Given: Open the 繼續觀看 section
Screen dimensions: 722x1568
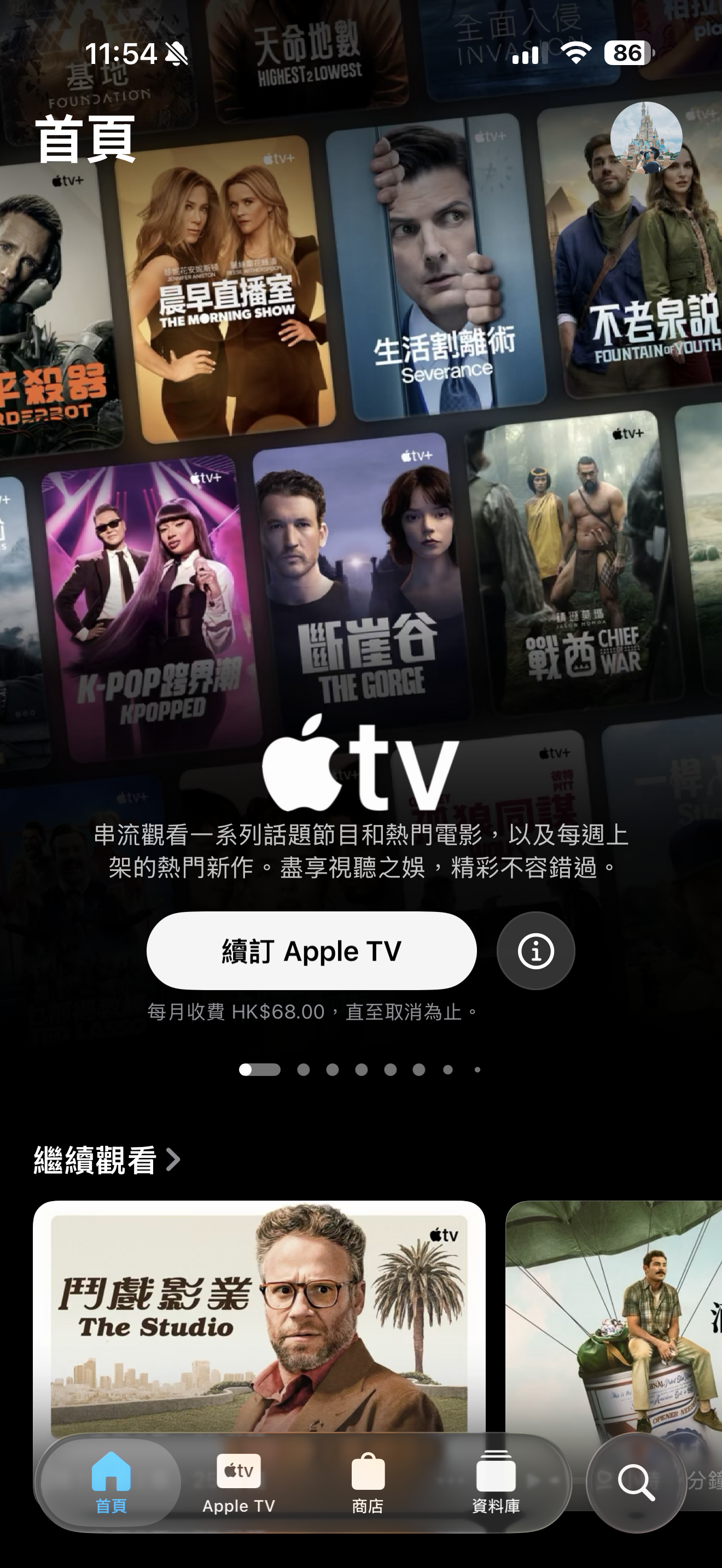Looking at the screenshot, I should coord(107,1160).
